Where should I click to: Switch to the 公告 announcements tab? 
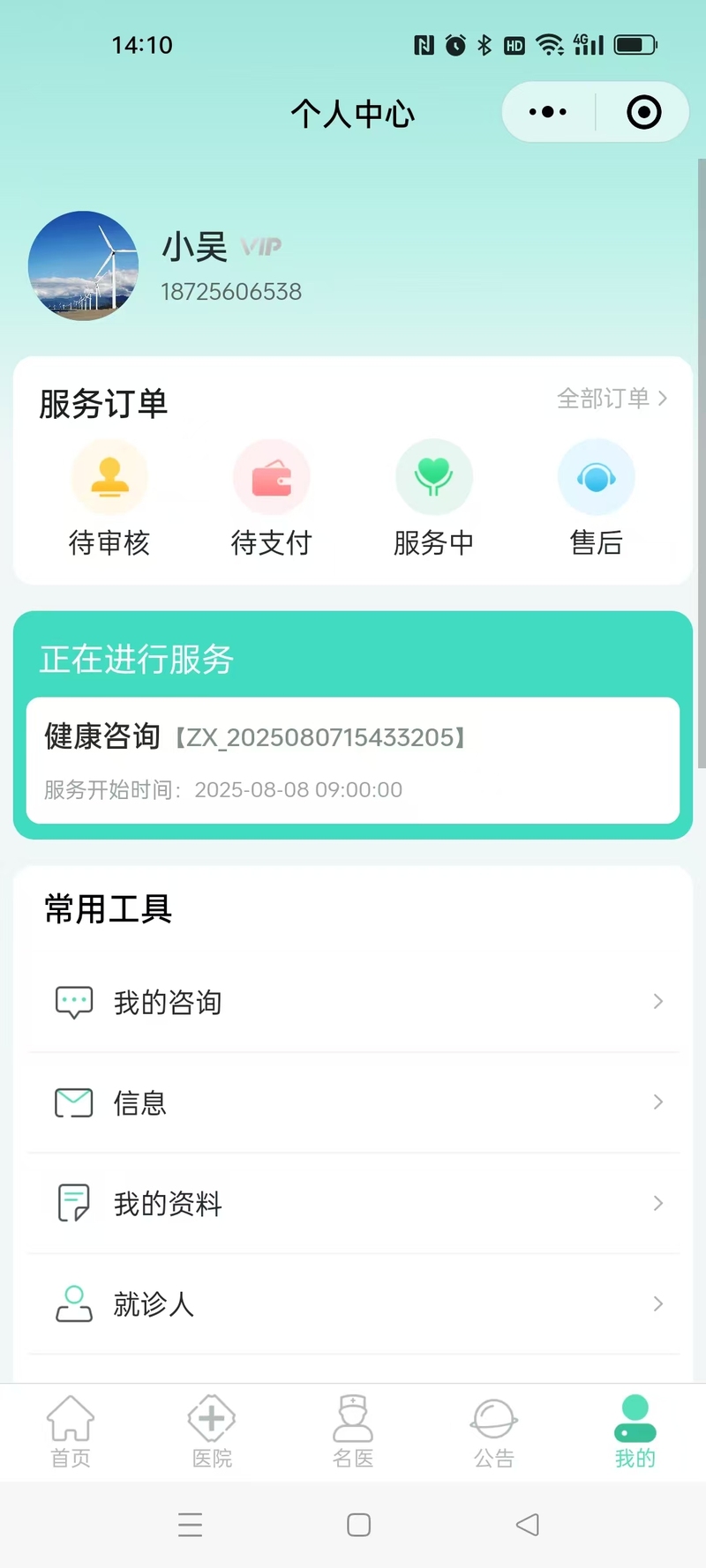[x=494, y=1431]
